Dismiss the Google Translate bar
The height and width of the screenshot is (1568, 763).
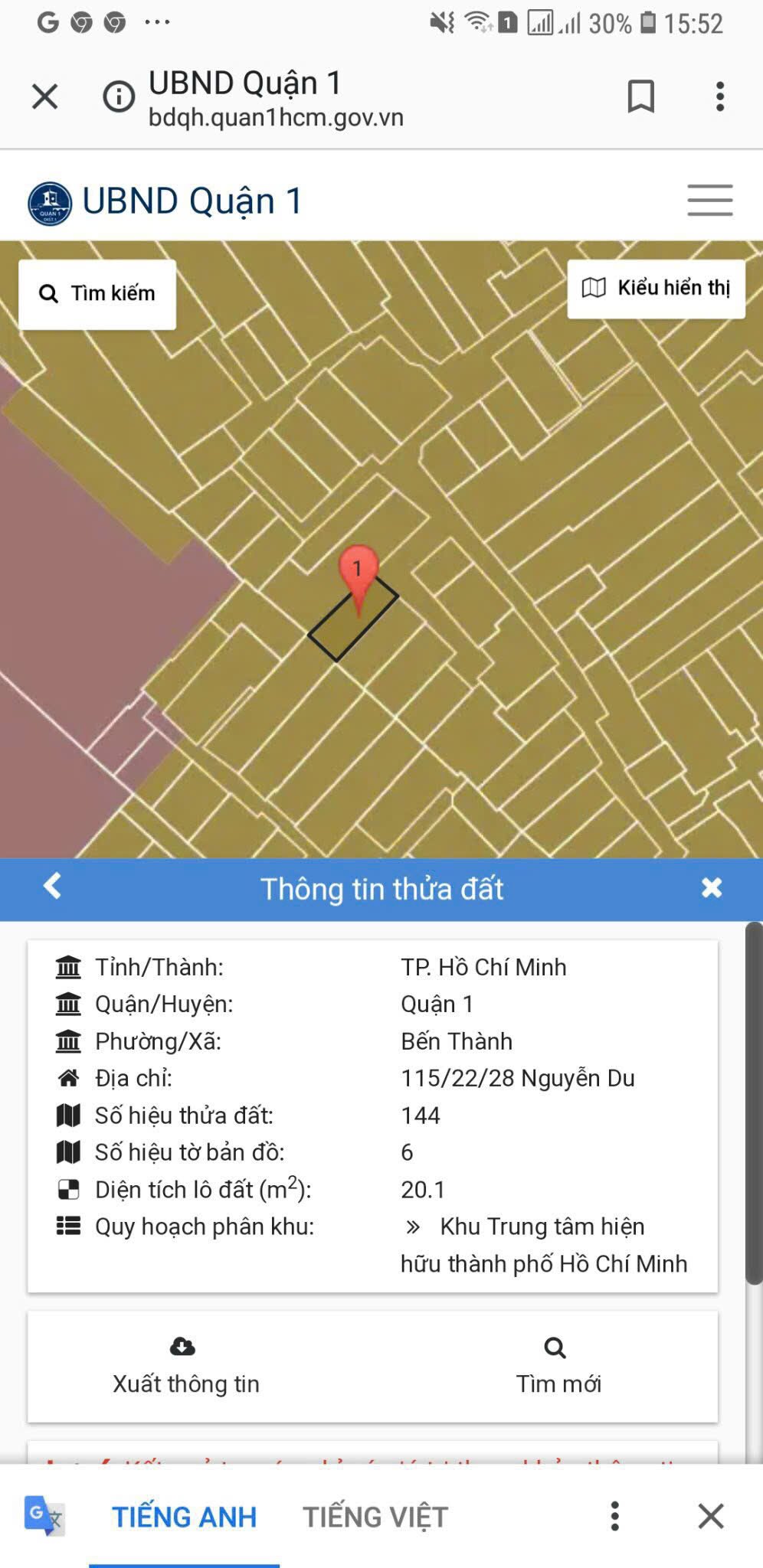coord(710,1516)
